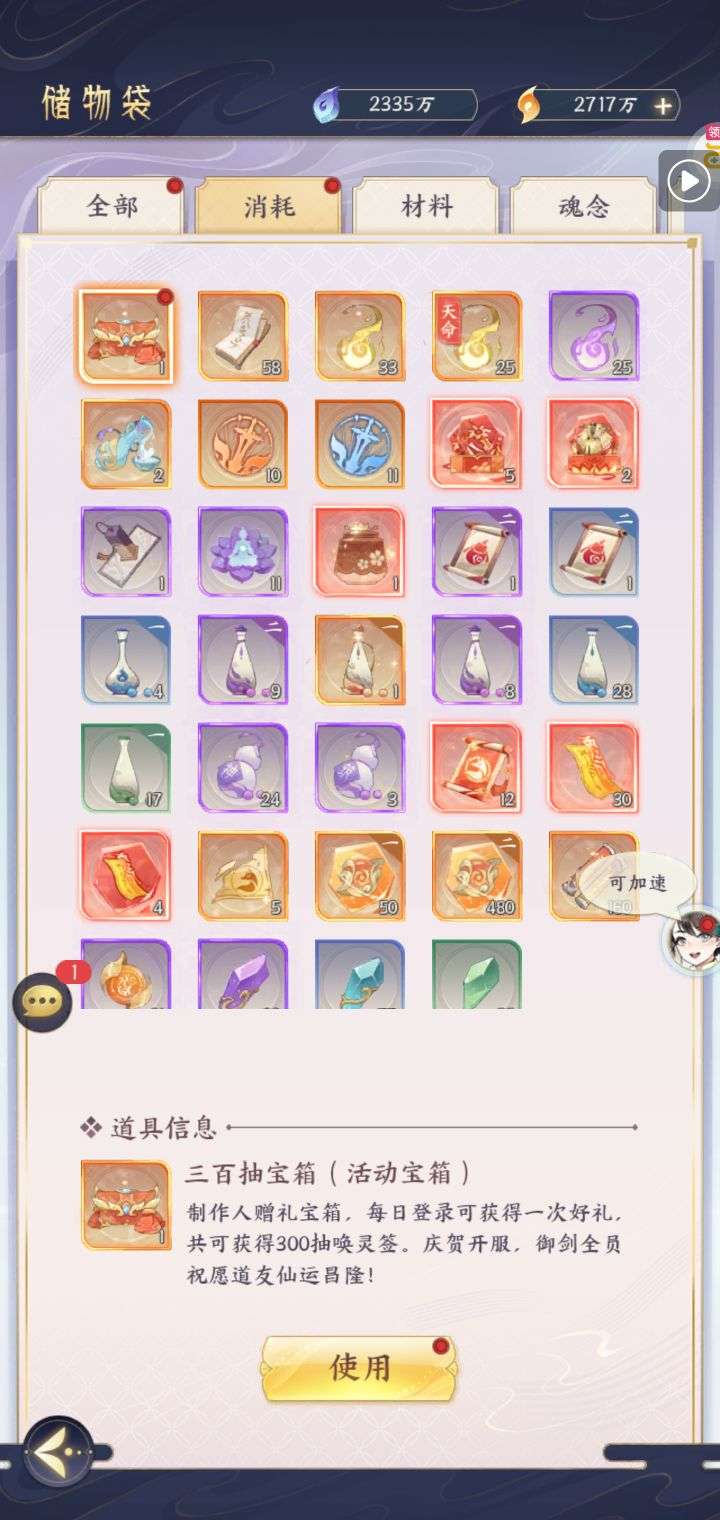Select the blue sword emblem with count 11

[360, 444]
